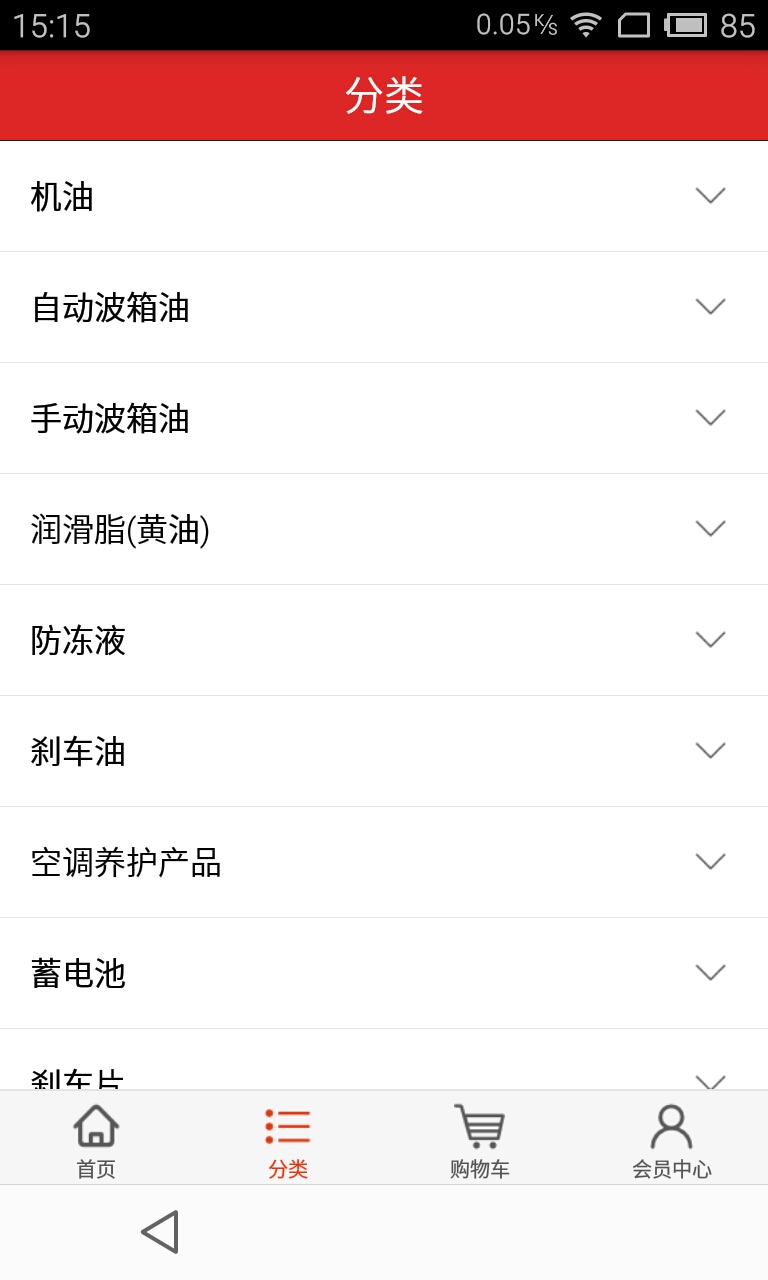Expand the 自动波箱油 category
Screen dimensions: 768x1280
pyautogui.click(x=384, y=307)
